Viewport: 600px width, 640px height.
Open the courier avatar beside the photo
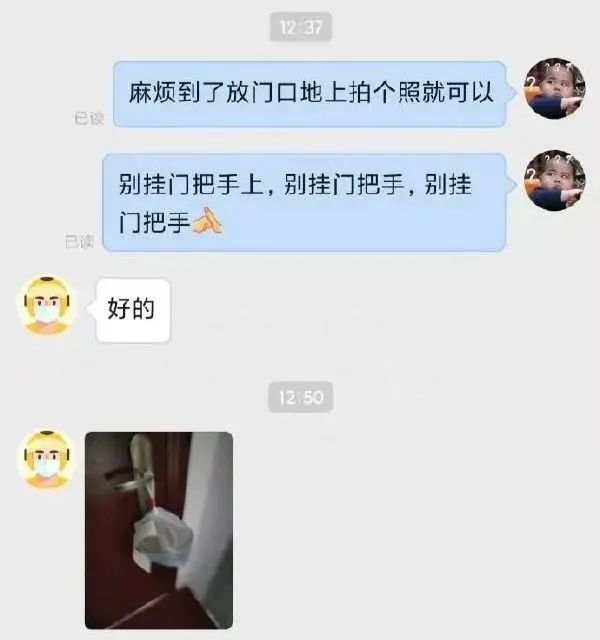(x=47, y=460)
